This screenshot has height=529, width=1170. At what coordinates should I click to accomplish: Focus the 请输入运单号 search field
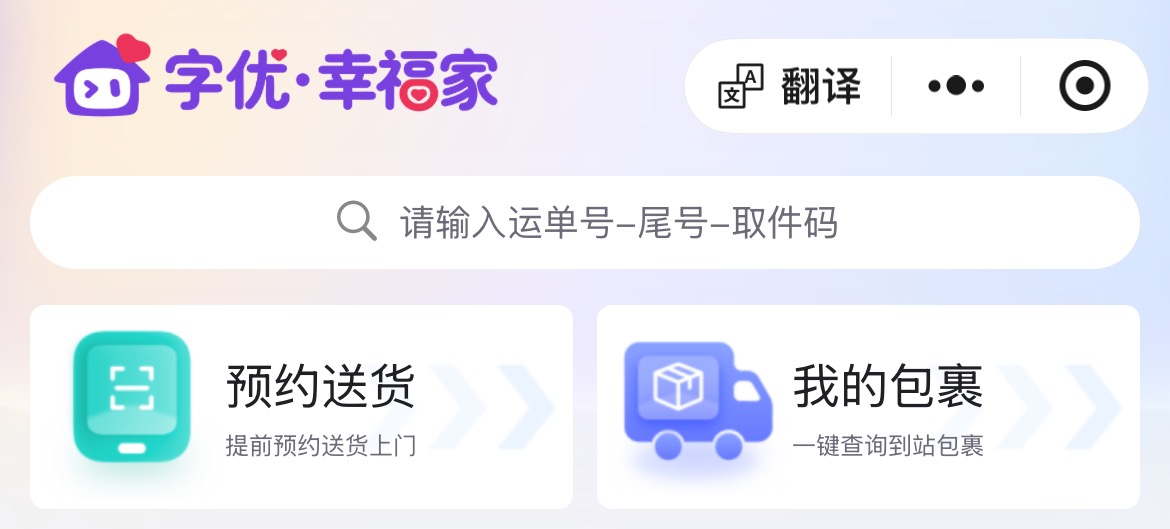coord(585,222)
